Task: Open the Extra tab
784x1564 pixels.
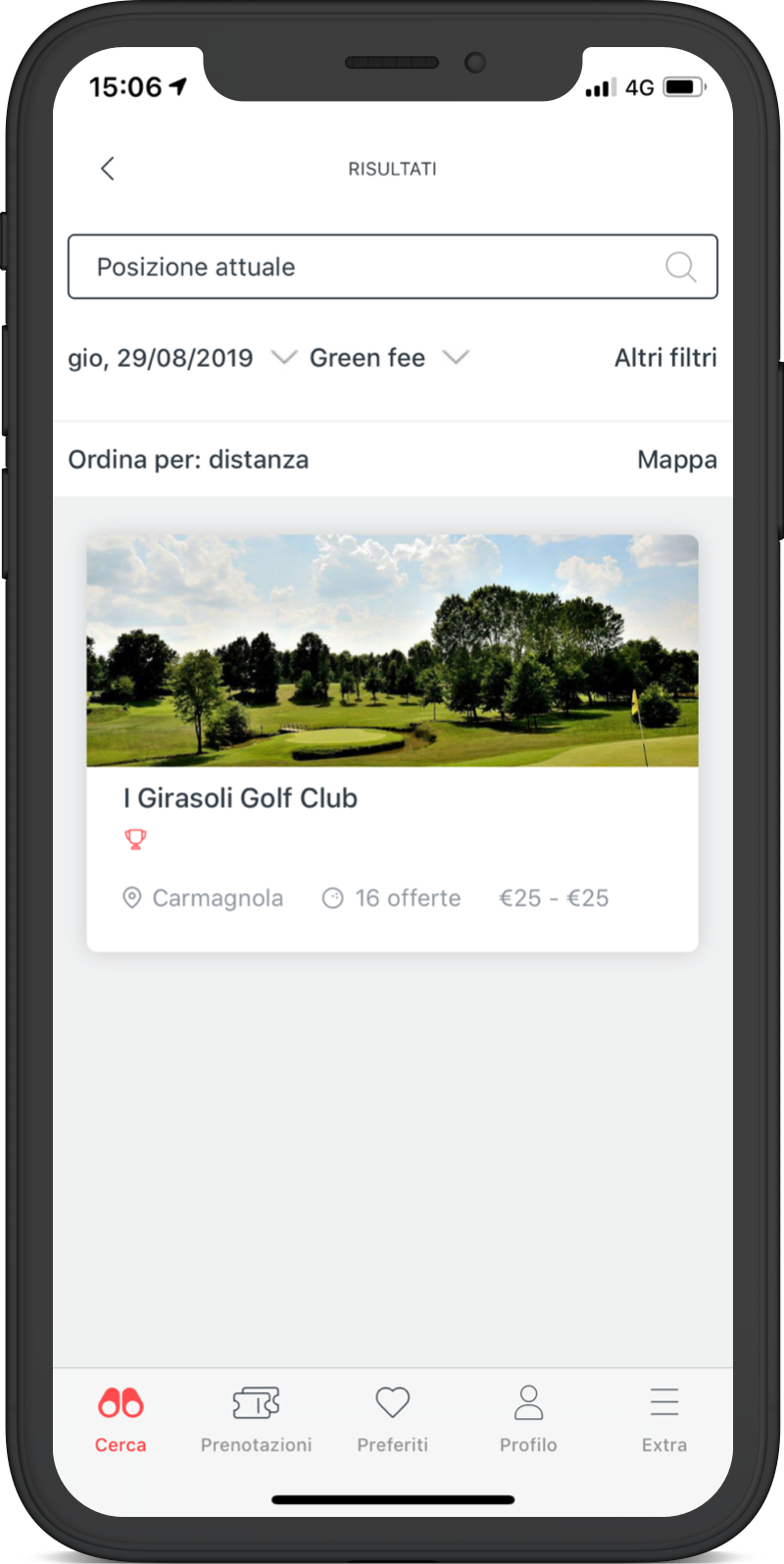Action: 664,1419
